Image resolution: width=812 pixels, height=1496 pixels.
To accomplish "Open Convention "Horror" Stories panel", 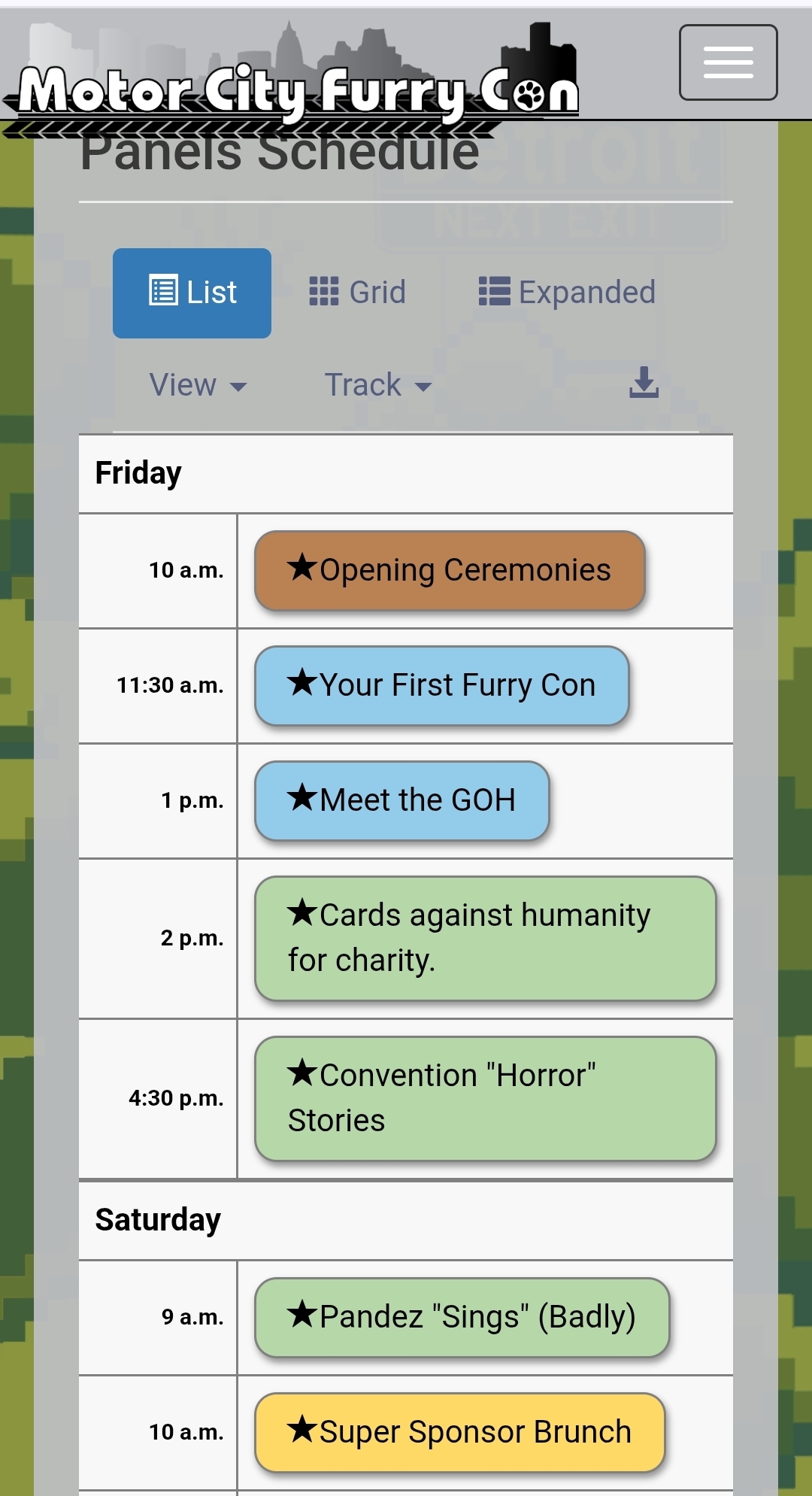I will [485, 1099].
